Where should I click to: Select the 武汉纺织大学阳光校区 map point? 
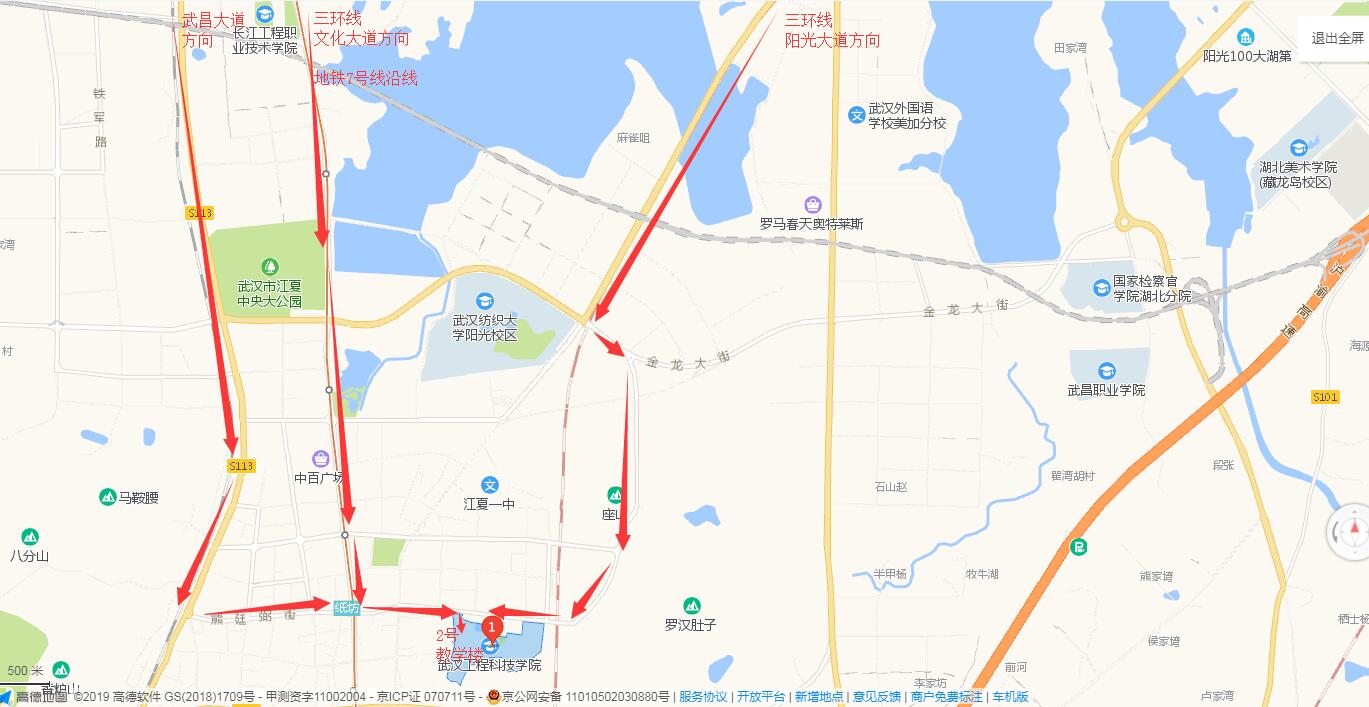(484, 302)
